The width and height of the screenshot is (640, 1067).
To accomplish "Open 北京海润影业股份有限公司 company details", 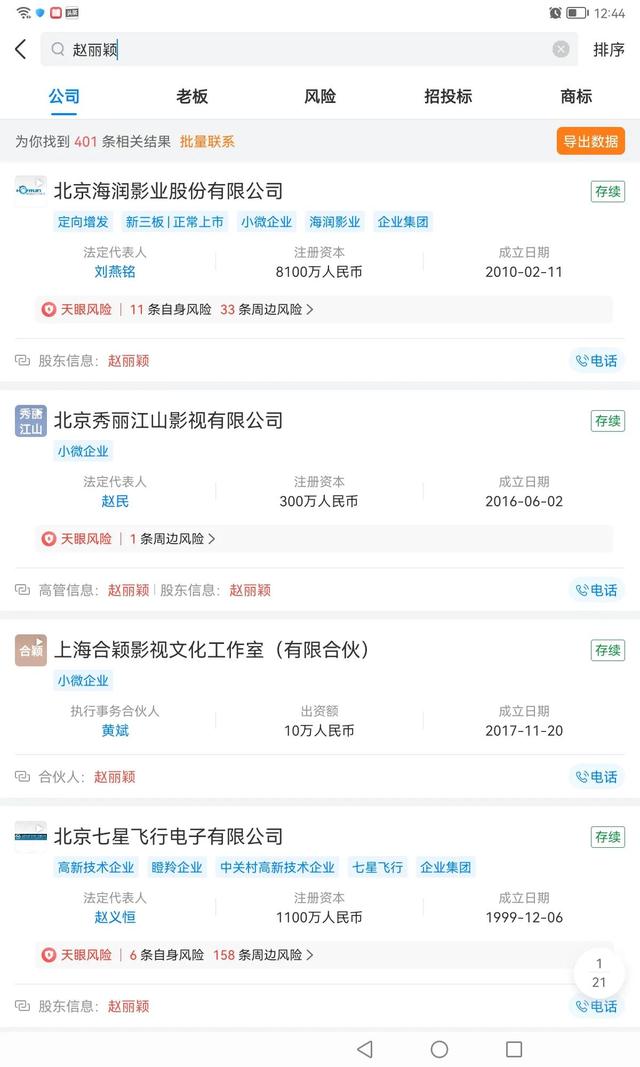I will click(168, 190).
